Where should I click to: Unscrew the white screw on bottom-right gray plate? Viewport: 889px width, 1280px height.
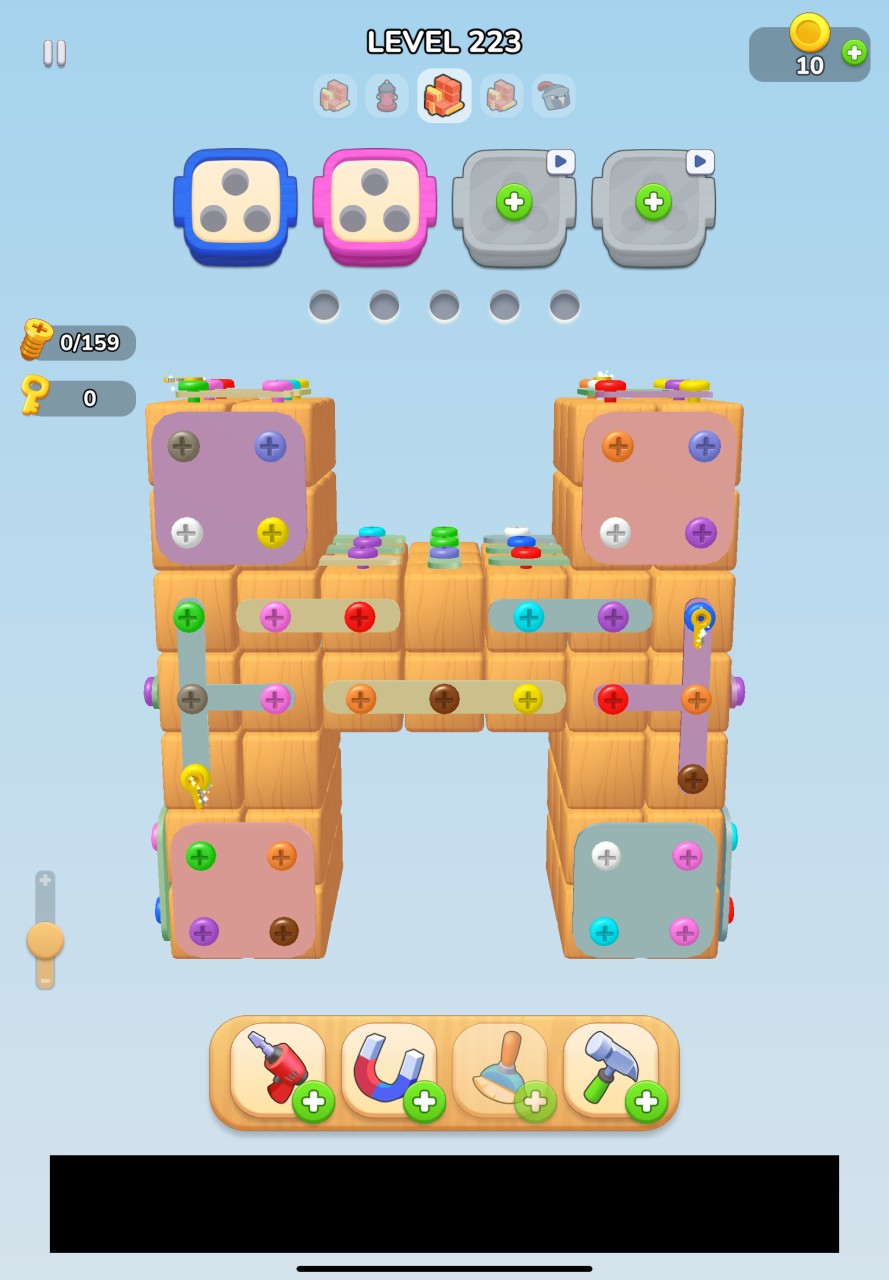[606, 856]
